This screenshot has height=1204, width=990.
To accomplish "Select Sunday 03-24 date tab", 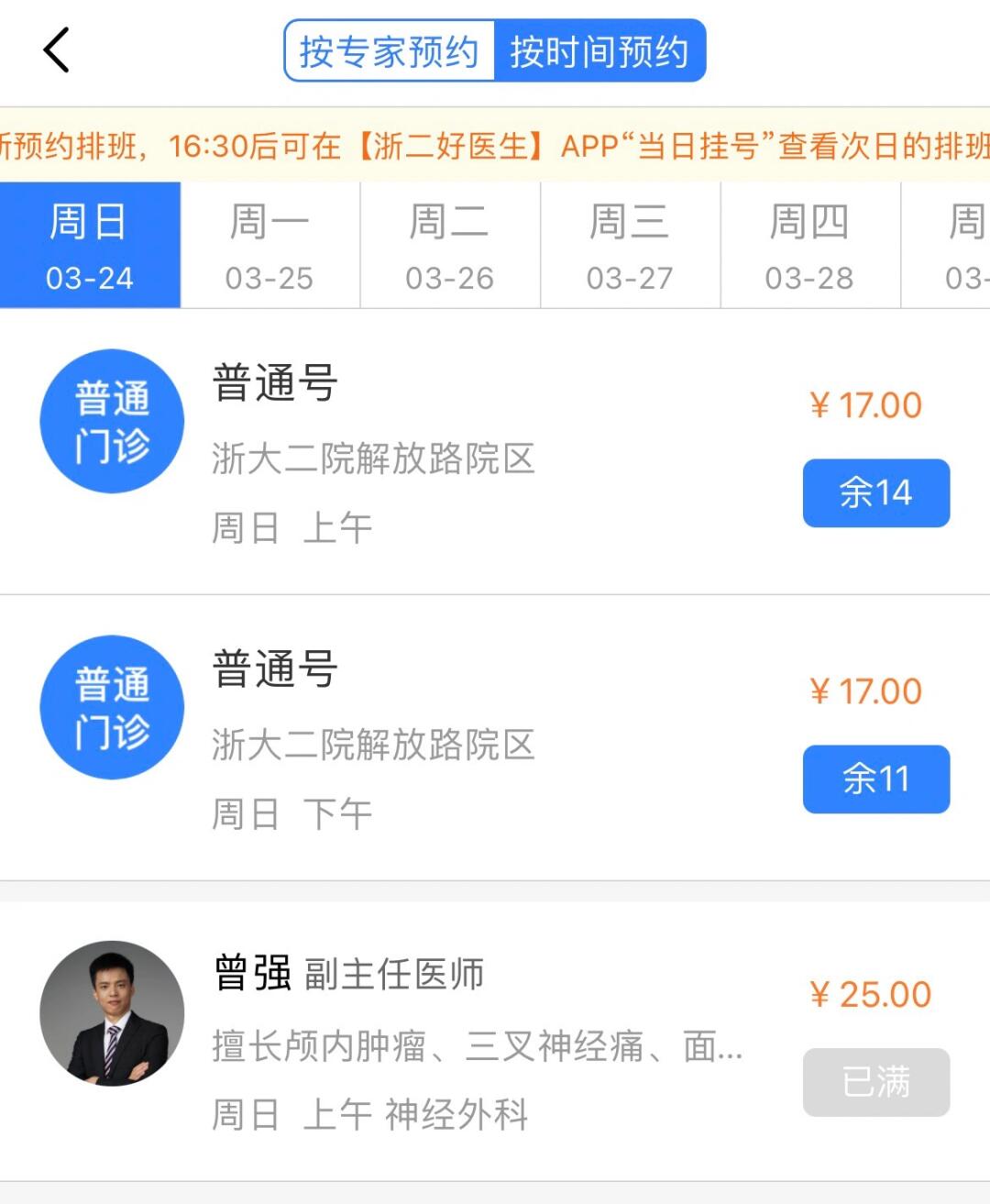I will pos(89,244).
